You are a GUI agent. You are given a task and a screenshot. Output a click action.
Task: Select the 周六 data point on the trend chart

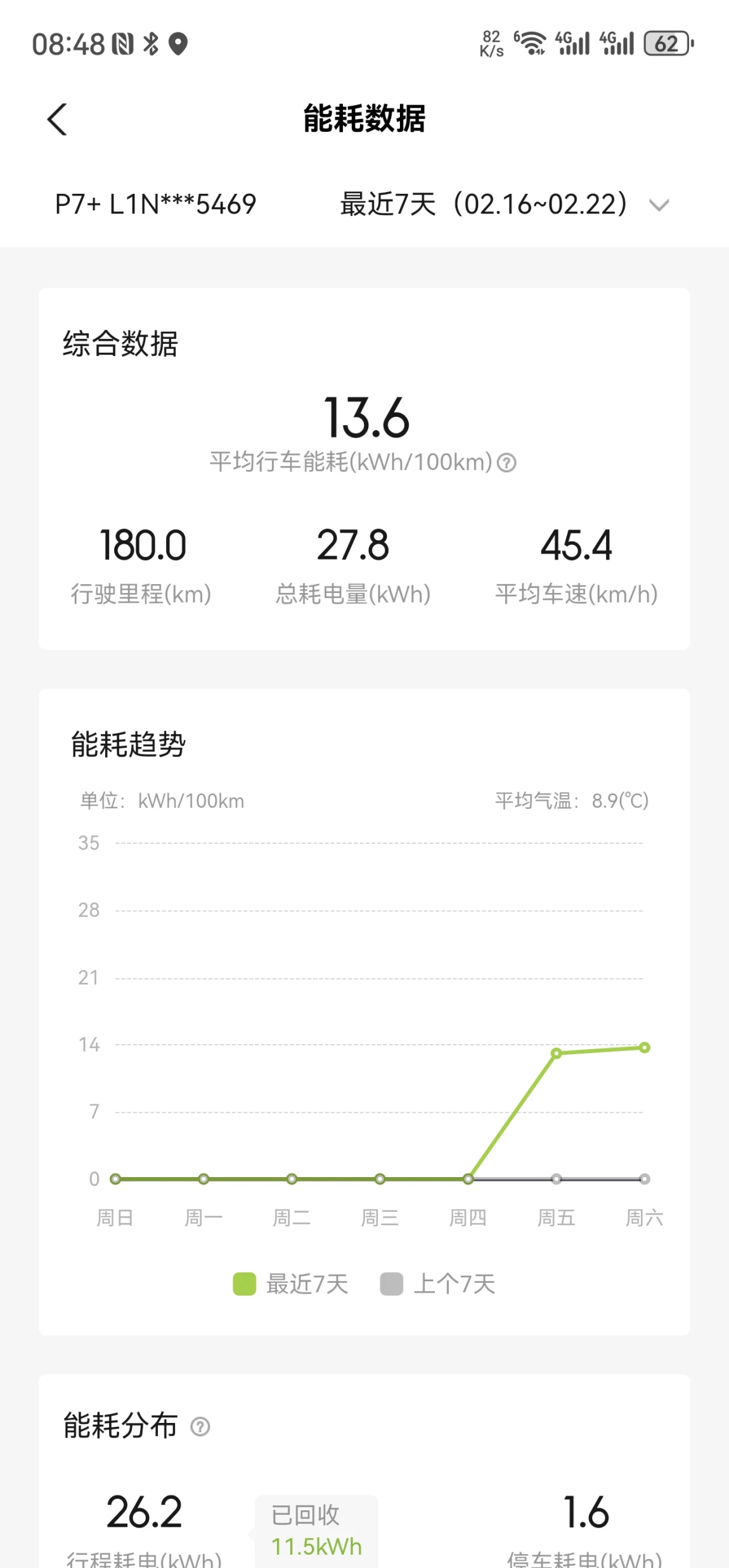point(645,1047)
